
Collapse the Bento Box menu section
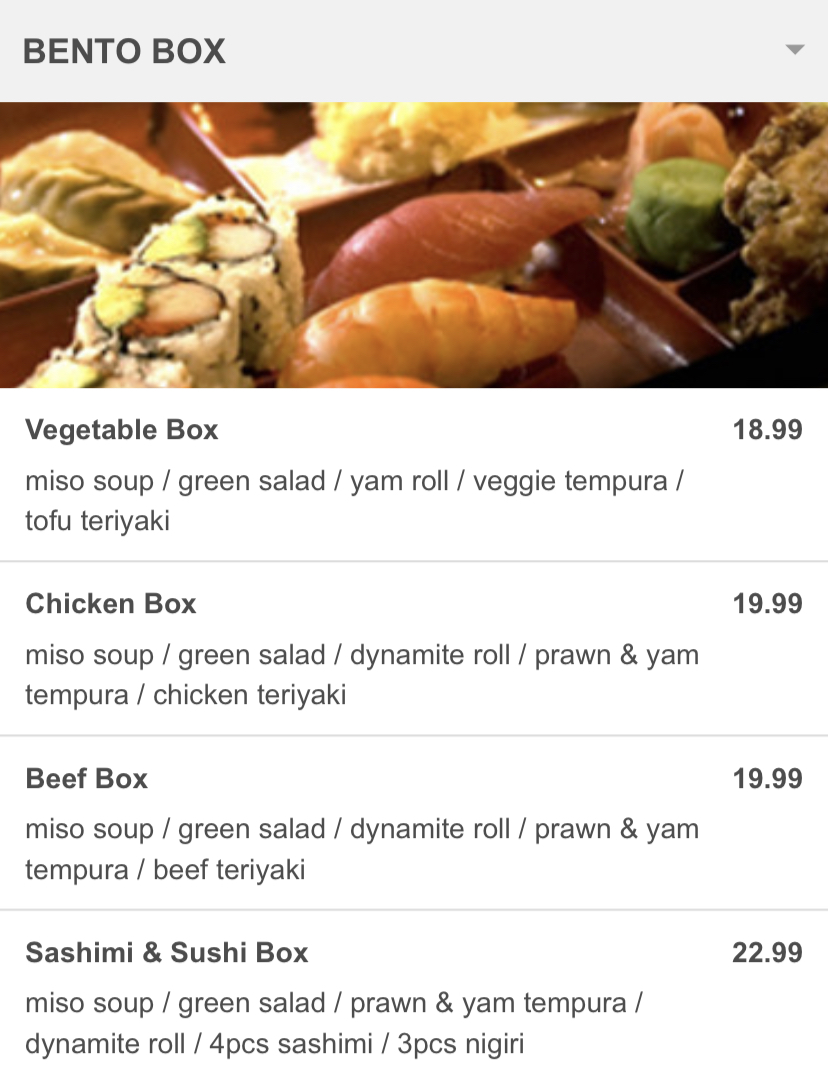tap(795, 50)
